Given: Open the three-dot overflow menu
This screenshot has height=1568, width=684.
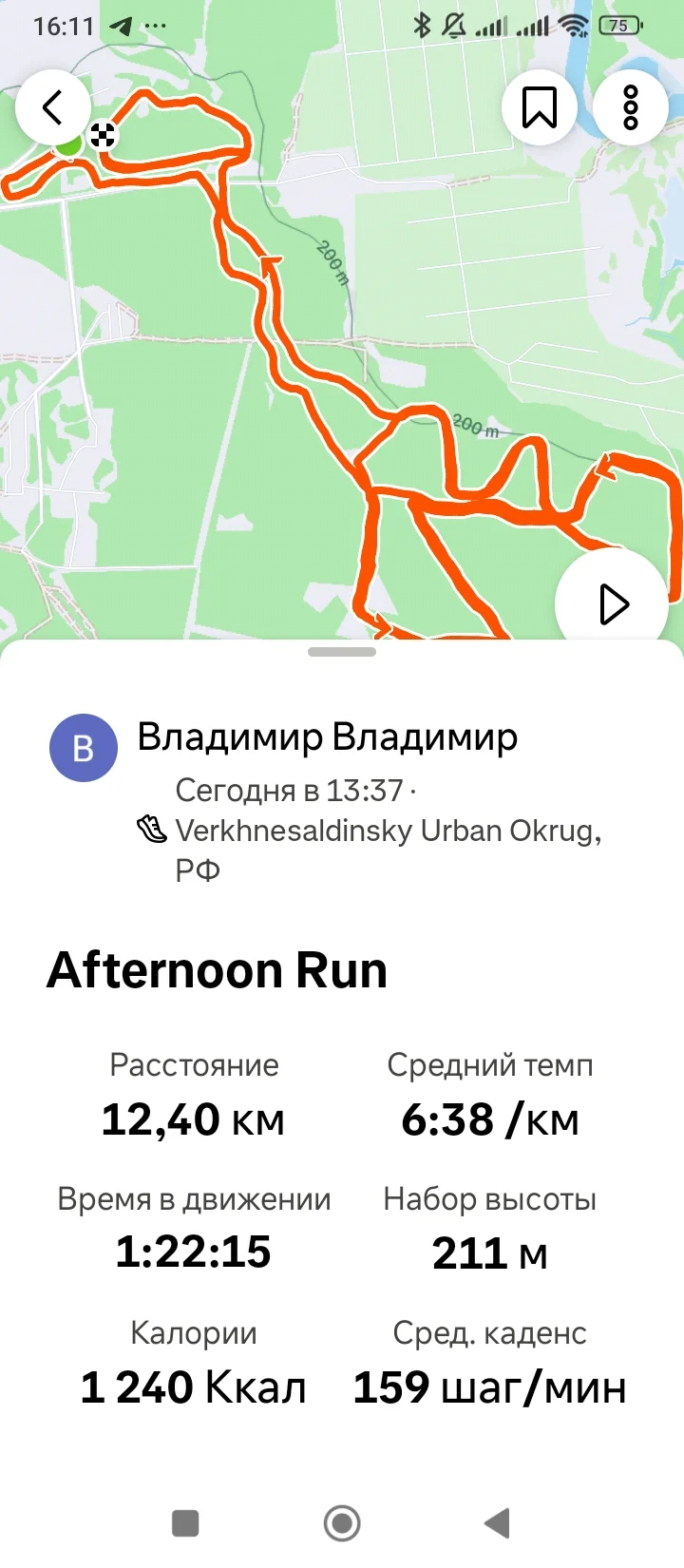Looking at the screenshot, I should (631, 107).
